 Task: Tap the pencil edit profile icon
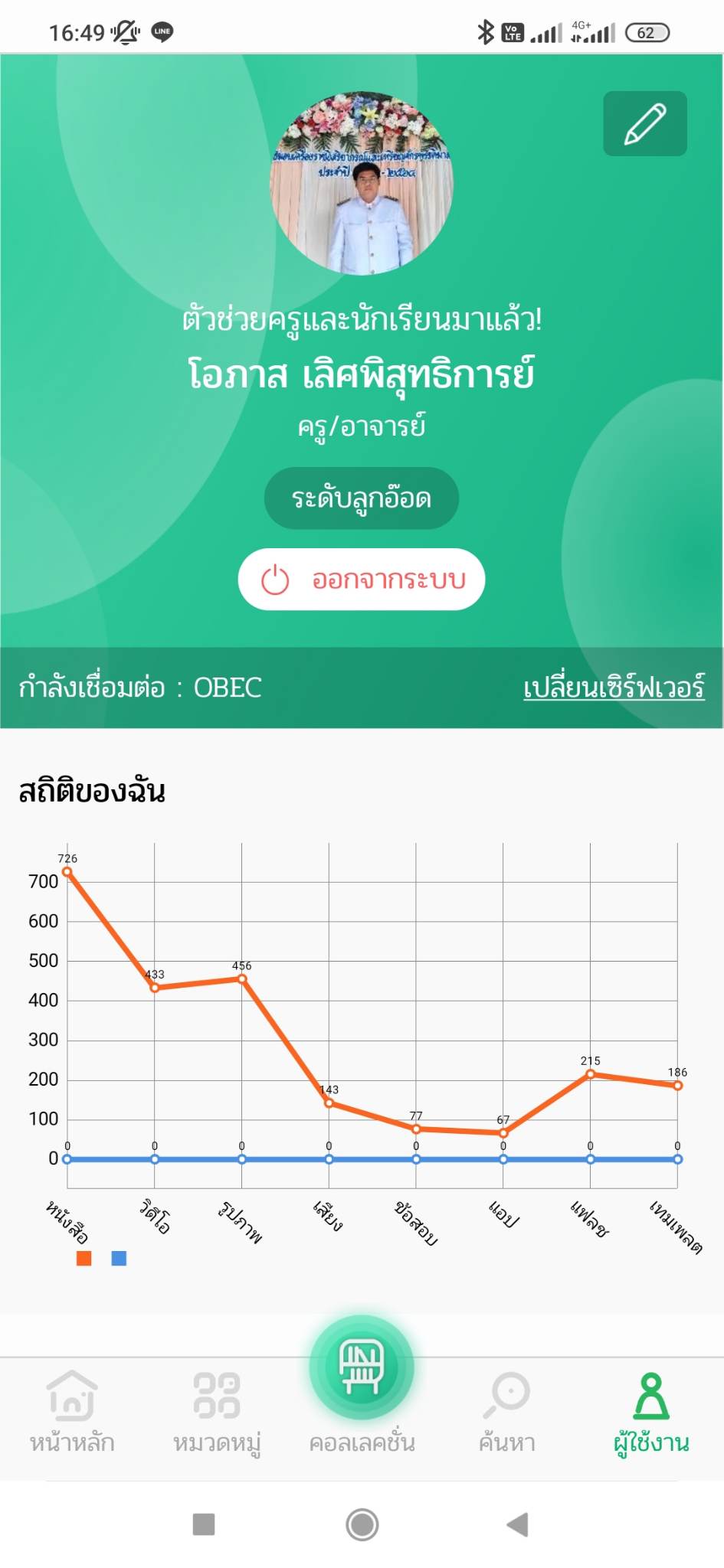click(644, 123)
